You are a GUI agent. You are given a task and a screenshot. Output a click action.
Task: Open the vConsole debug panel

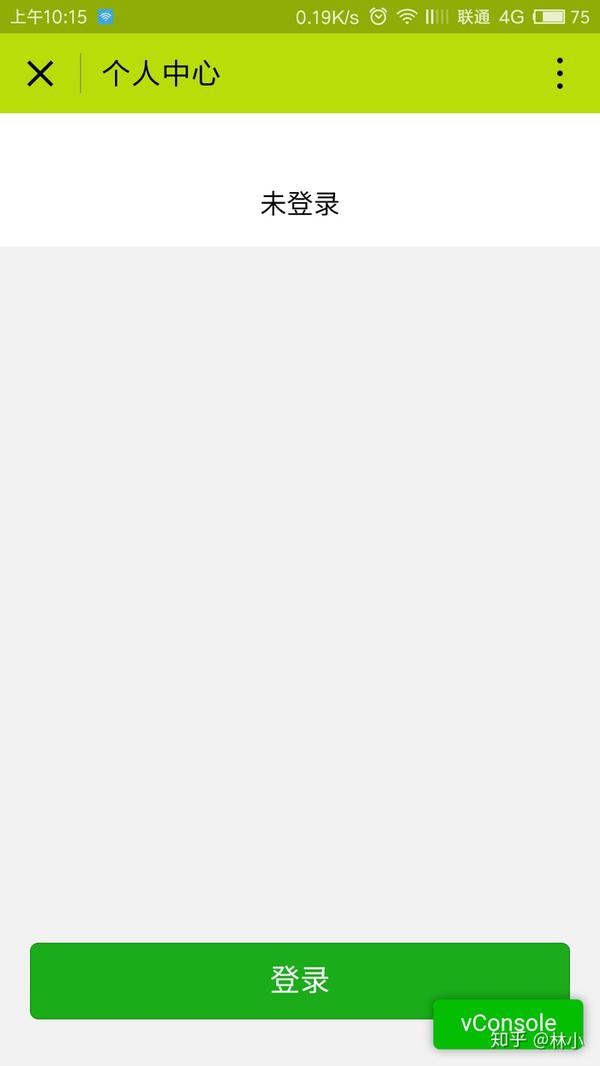point(508,1023)
